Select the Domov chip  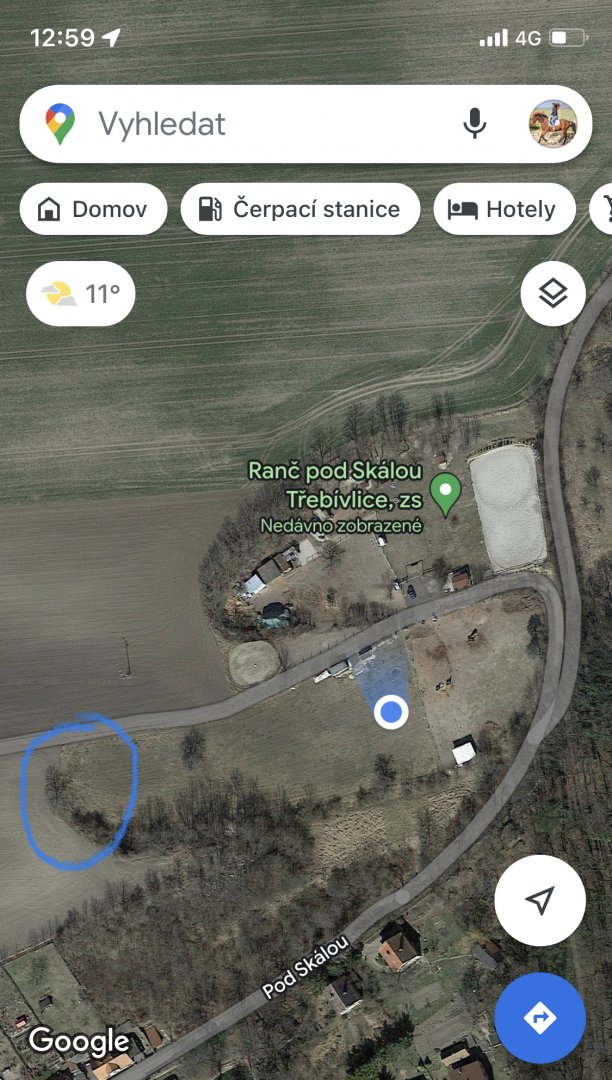click(93, 209)
